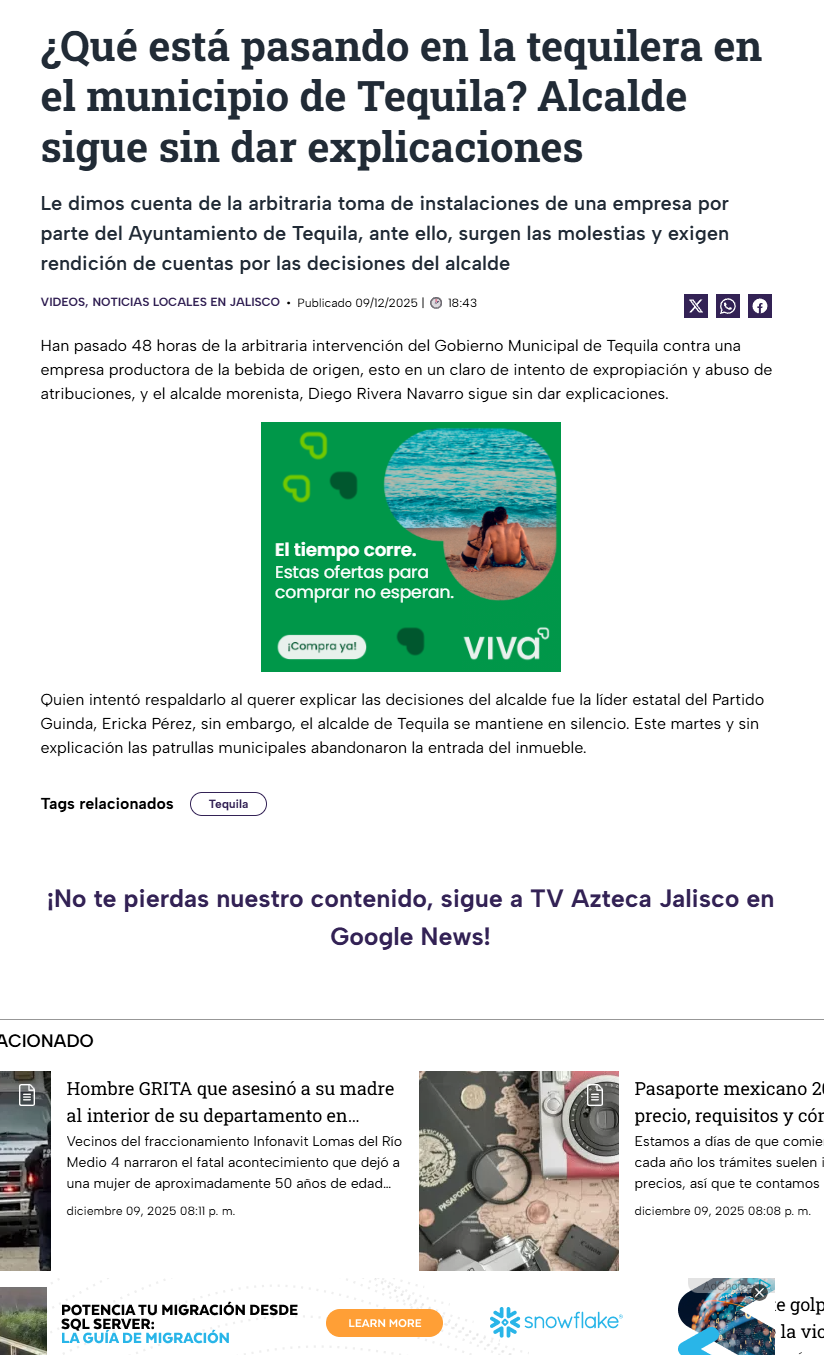Share article via WhatsApp
This screenshot has height=1355, width=824.
[728, 306]
